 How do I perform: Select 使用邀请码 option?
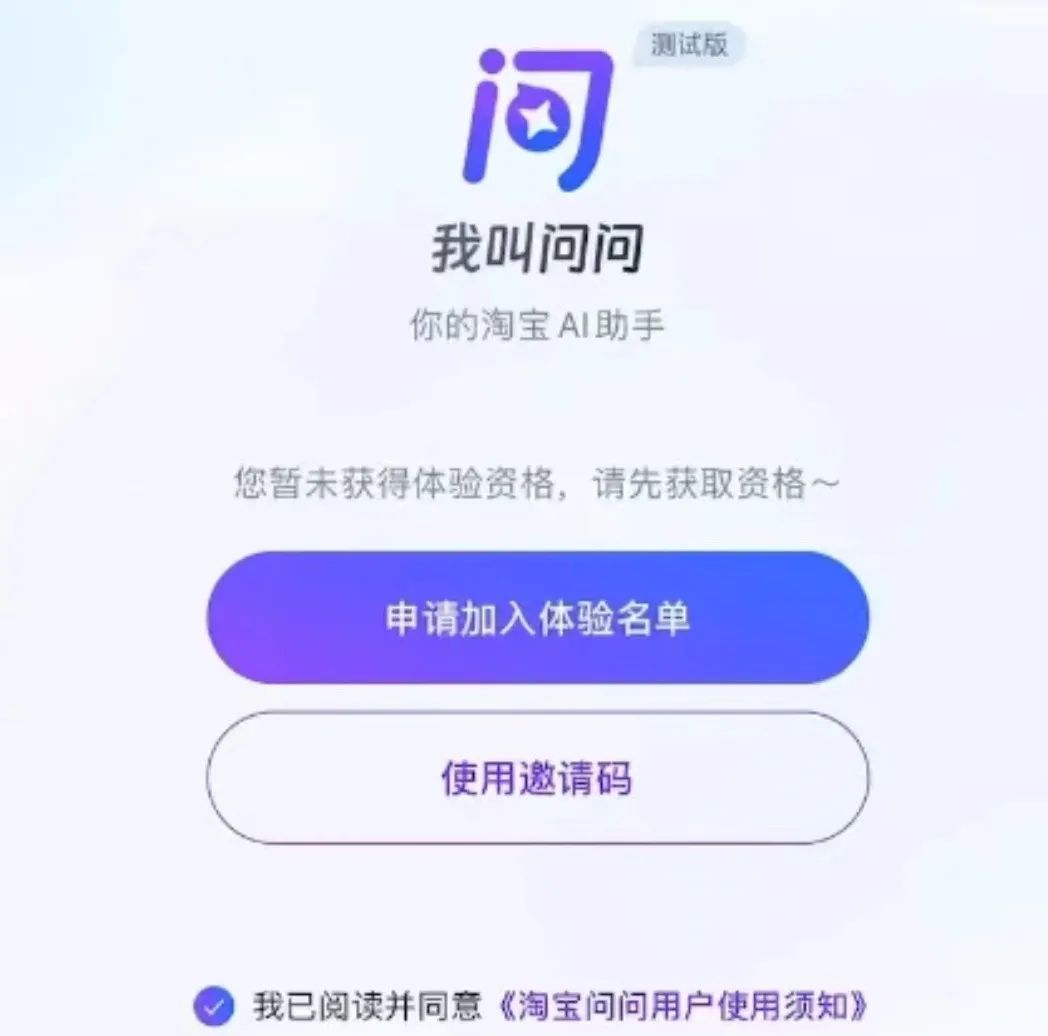pyautogui.click(x=537, y=778)
